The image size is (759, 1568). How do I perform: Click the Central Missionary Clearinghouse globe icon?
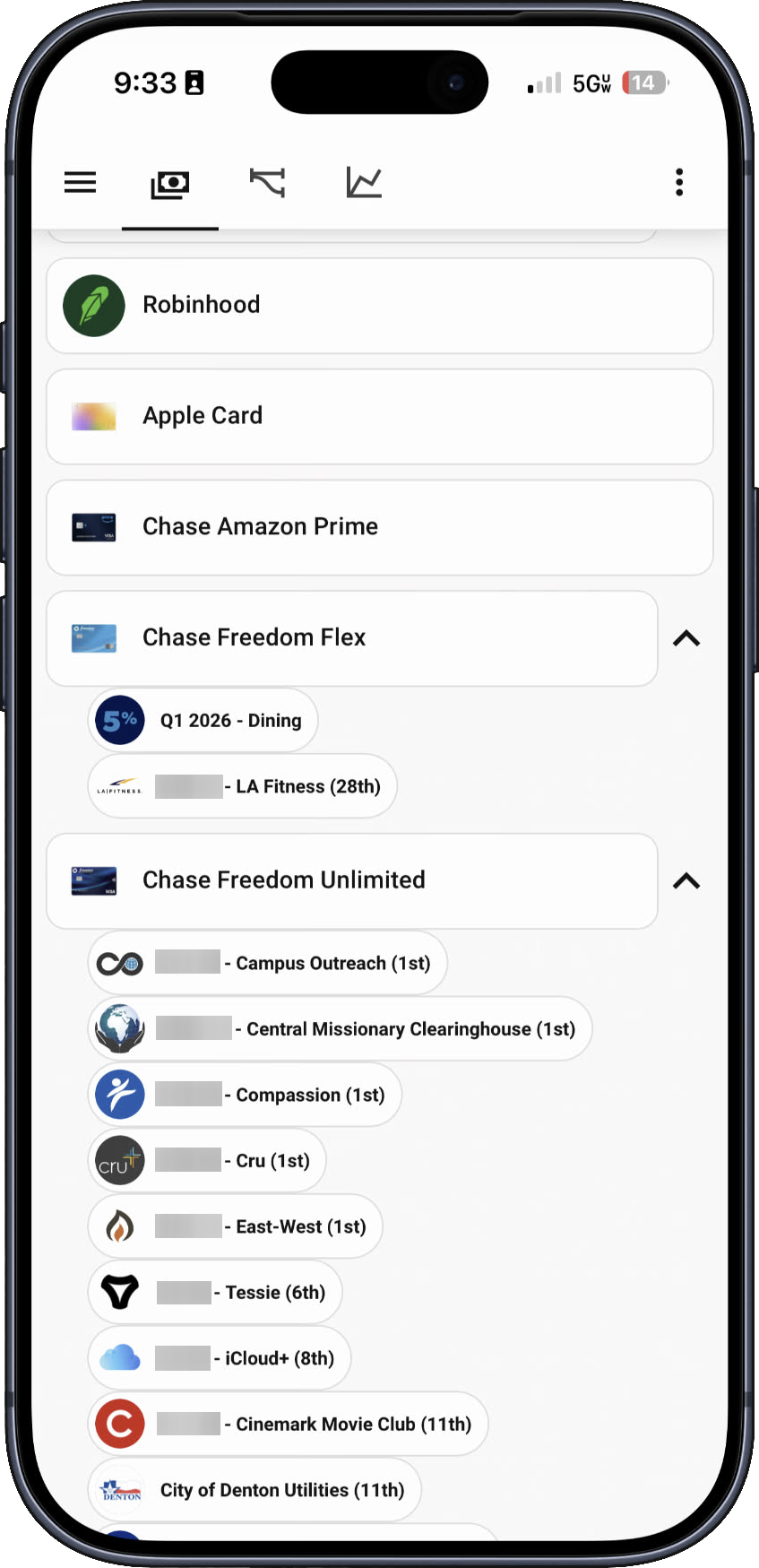[119, 1028]
